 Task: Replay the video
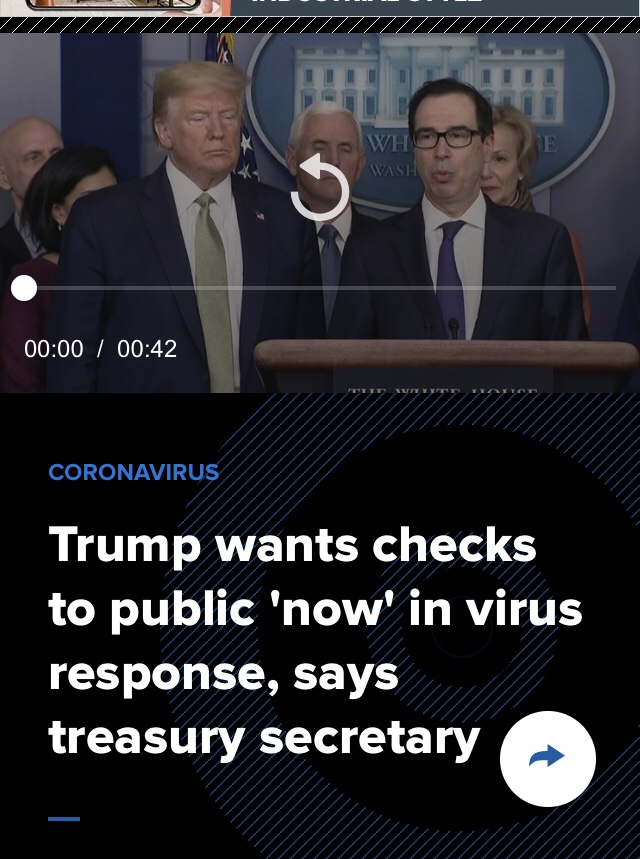[x=320, y=188]
